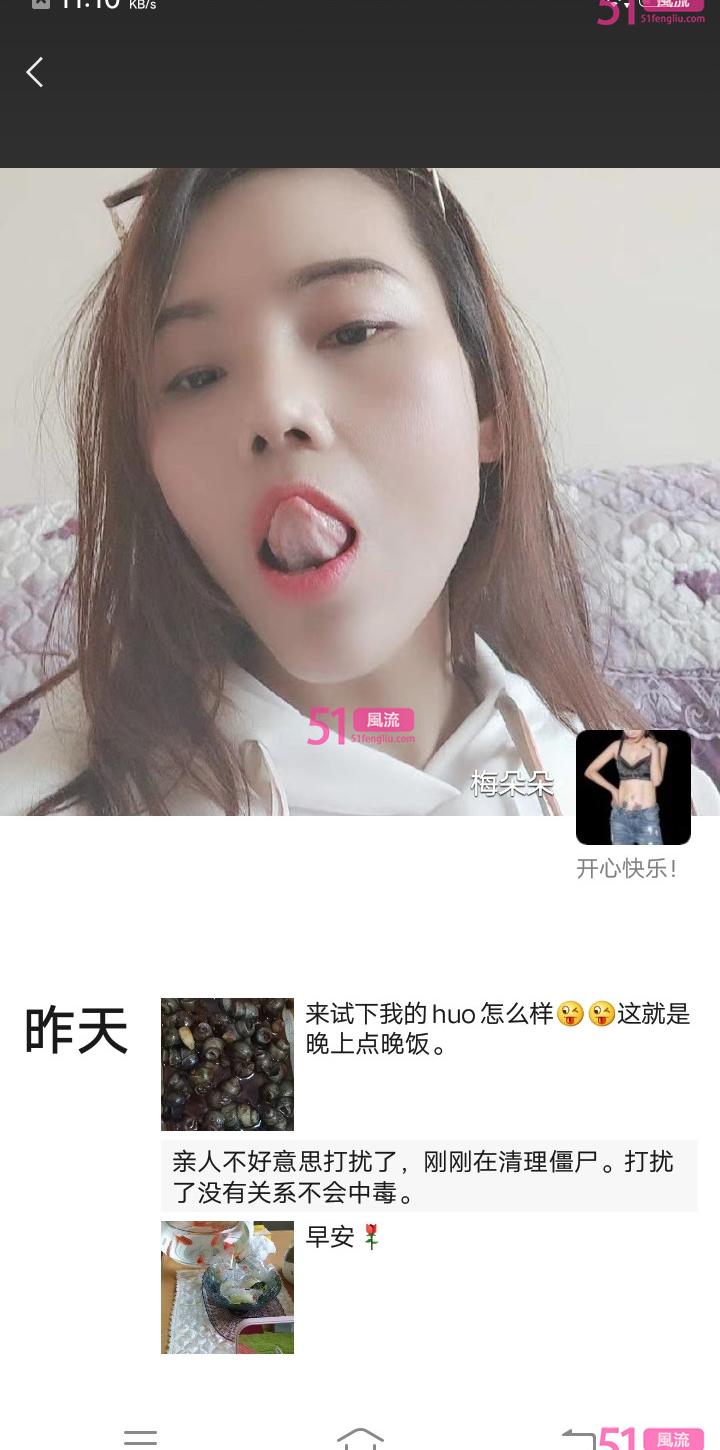720x1450 pixels.
Task: Click the back arrow at top left
Action: (x=35, y=72)
